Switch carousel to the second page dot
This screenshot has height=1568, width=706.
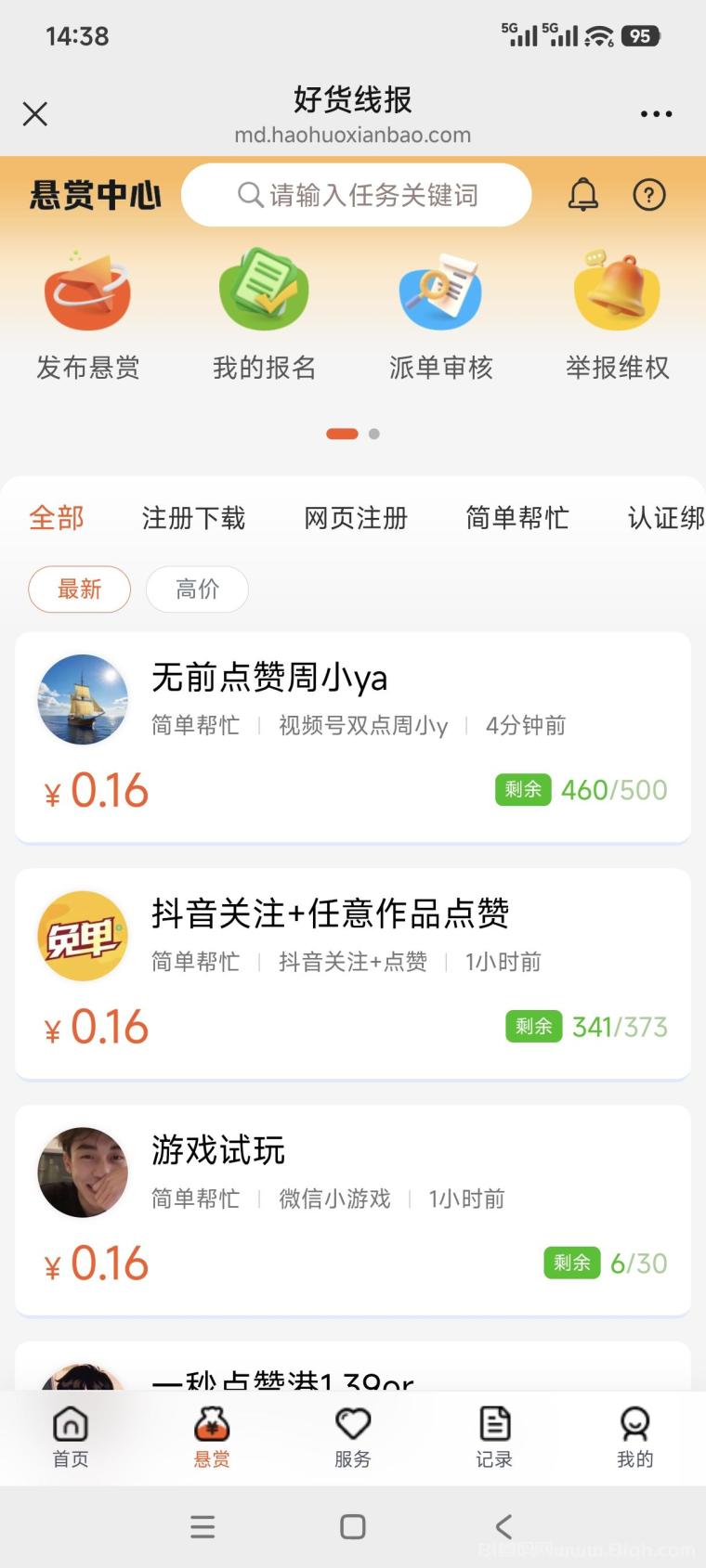coord(374,434)
